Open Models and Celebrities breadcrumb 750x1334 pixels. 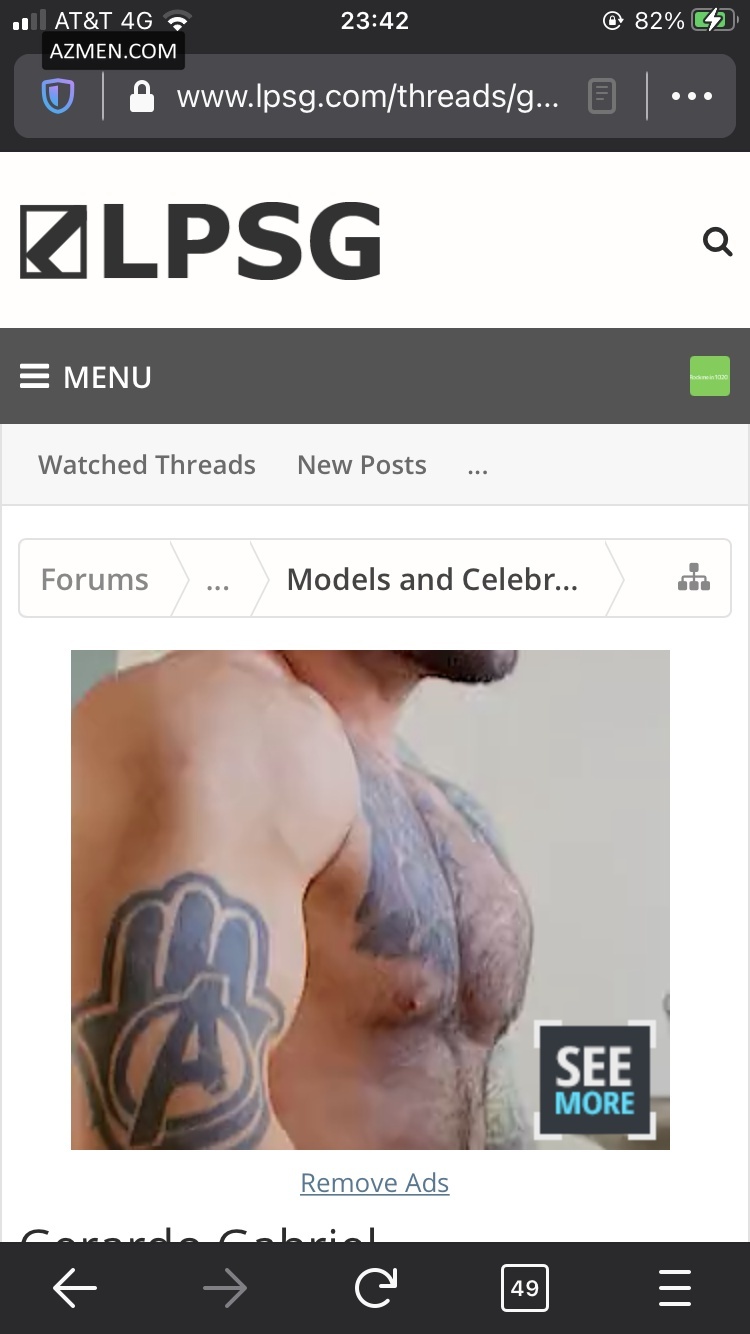(x=432, y=580)
